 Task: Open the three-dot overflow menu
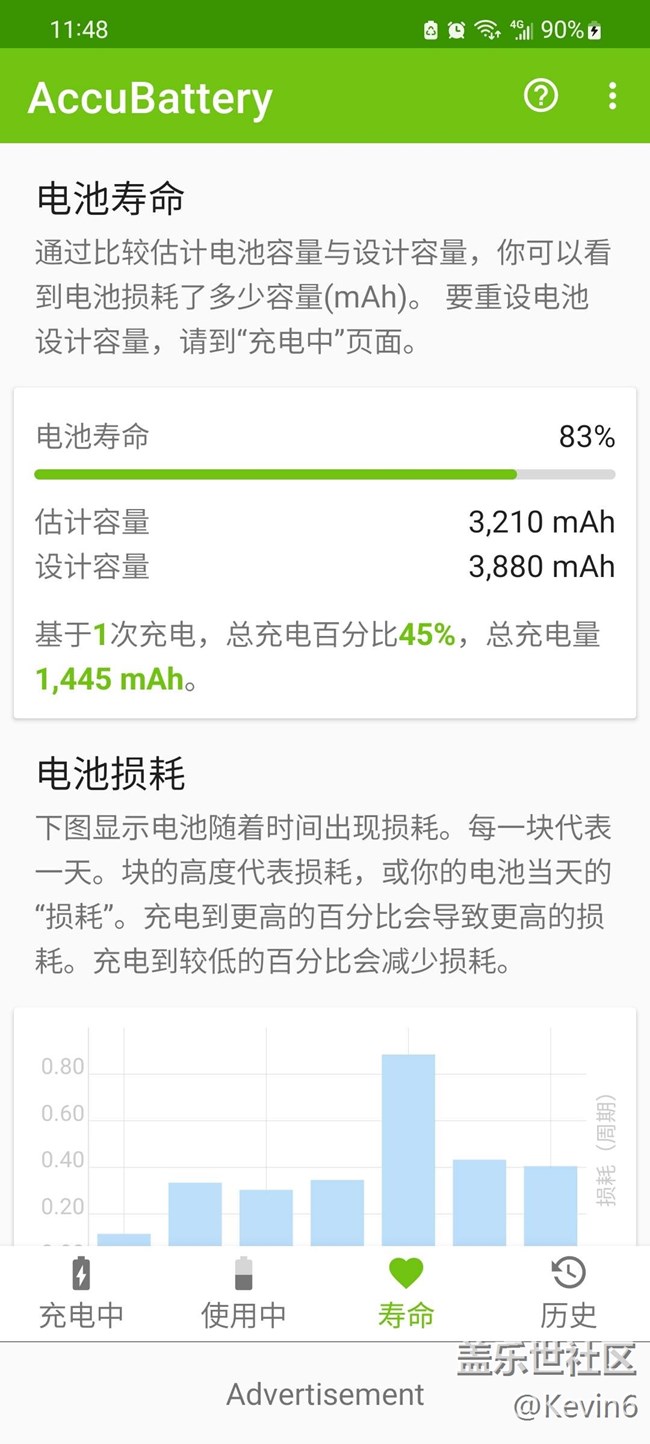pos(612,96)
